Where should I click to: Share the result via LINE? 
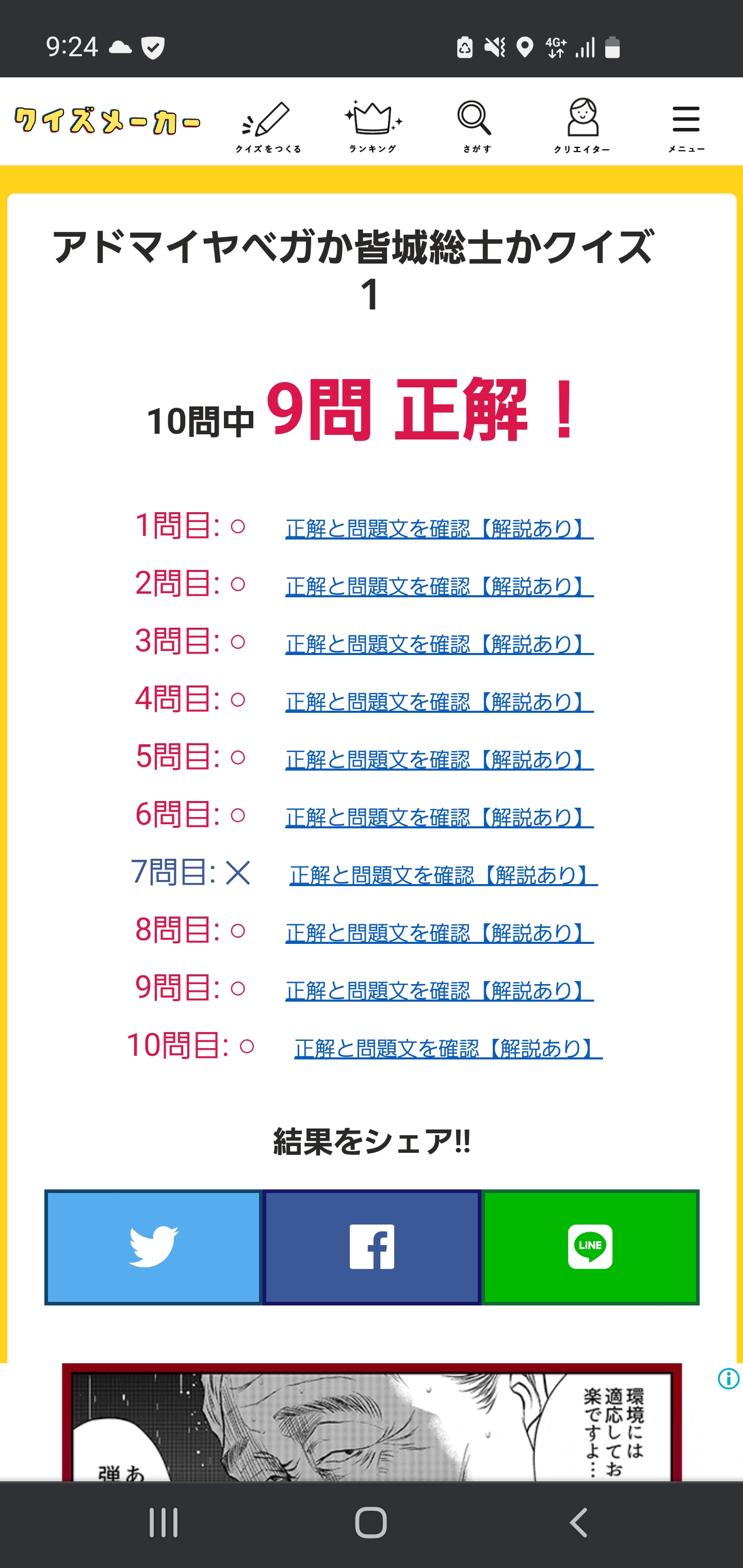tap(590, 1247)
